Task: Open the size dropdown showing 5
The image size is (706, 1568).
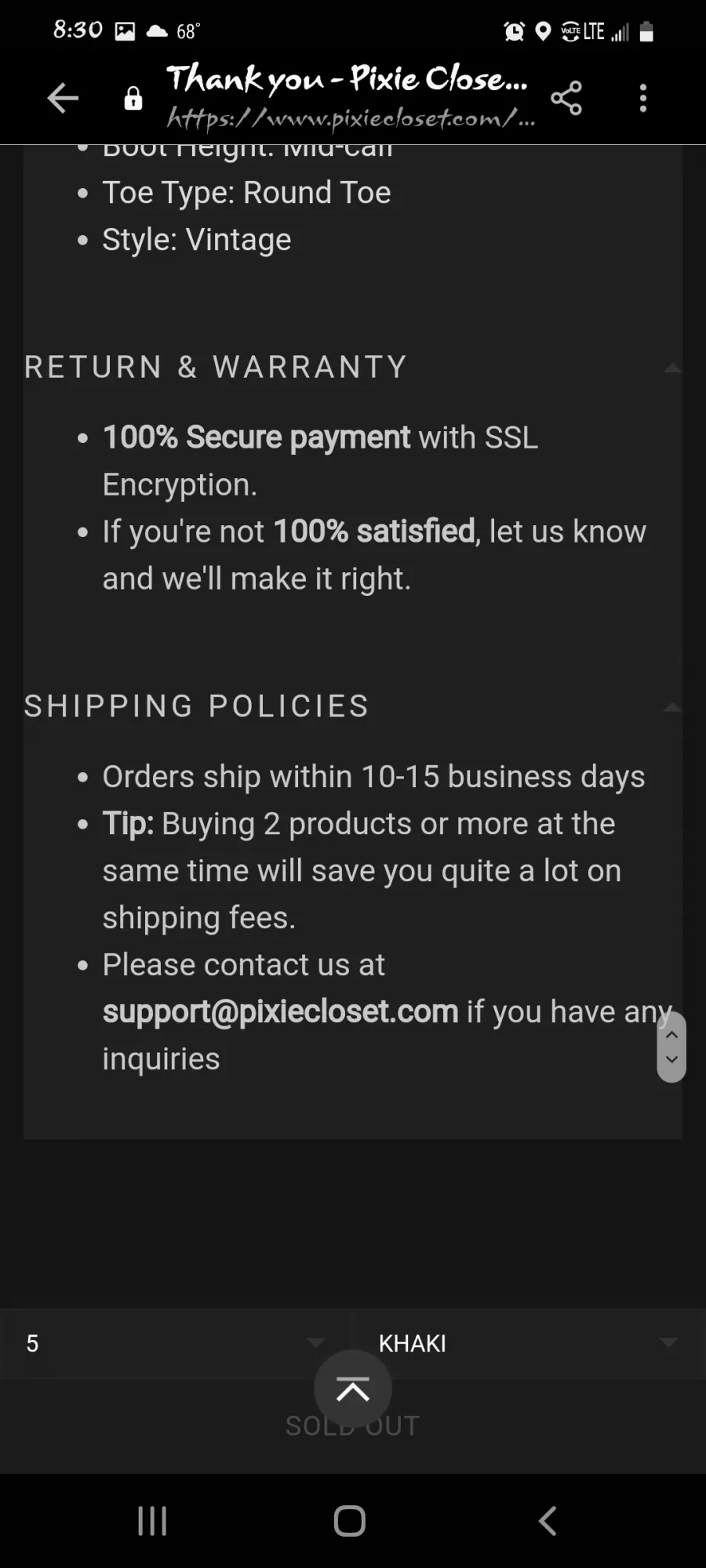Action: coord(176,1343)
